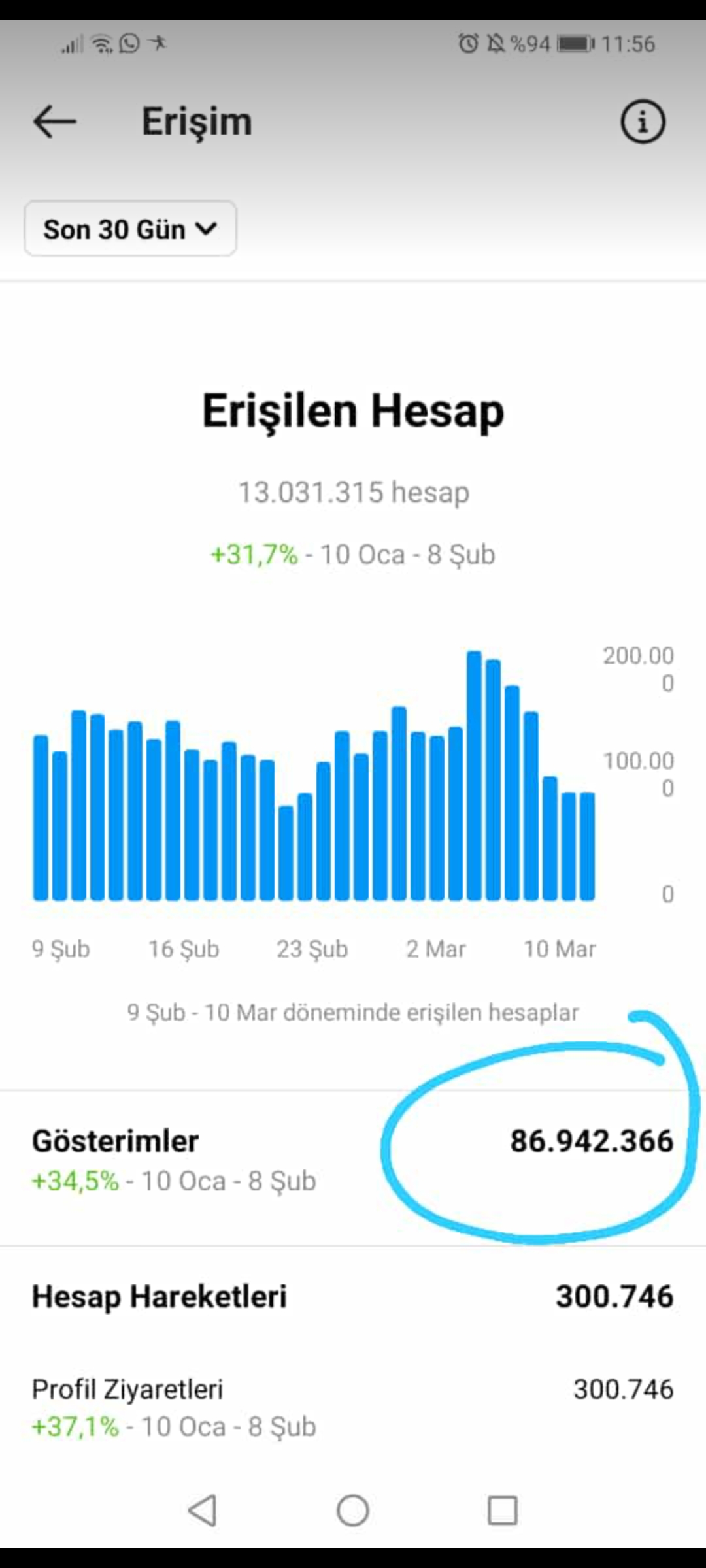Tap the system back button
This screenshot has width=706, height=1568.
(x=202, y=1510)
